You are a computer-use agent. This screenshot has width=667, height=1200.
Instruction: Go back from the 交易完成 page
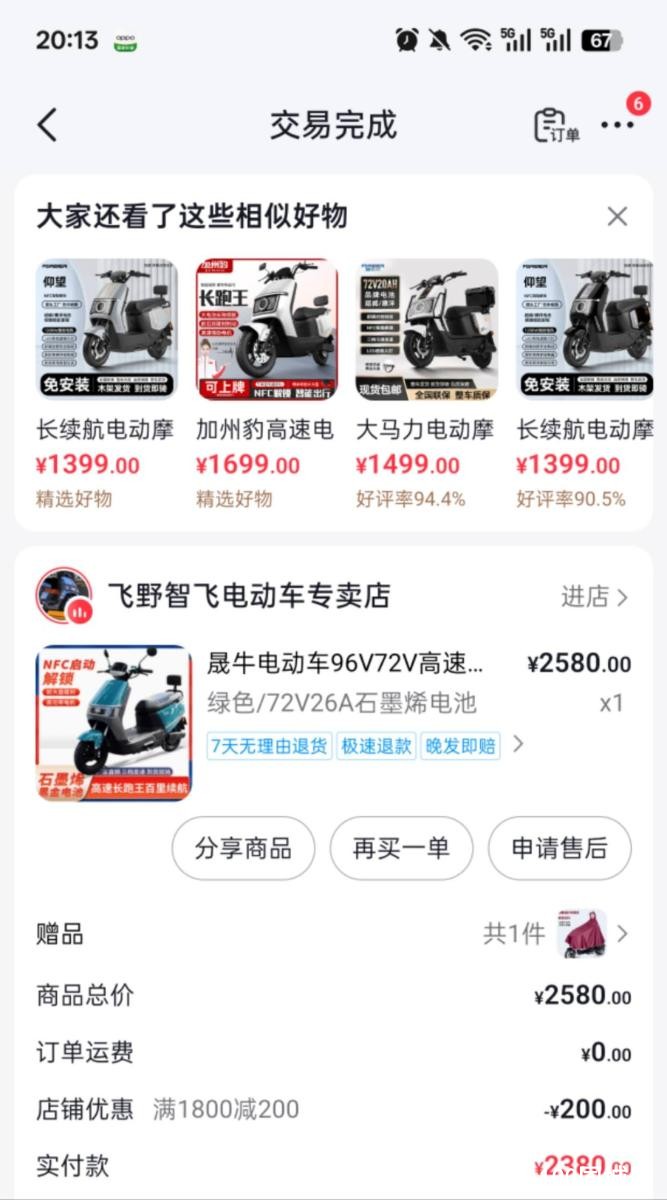[47, 125]
